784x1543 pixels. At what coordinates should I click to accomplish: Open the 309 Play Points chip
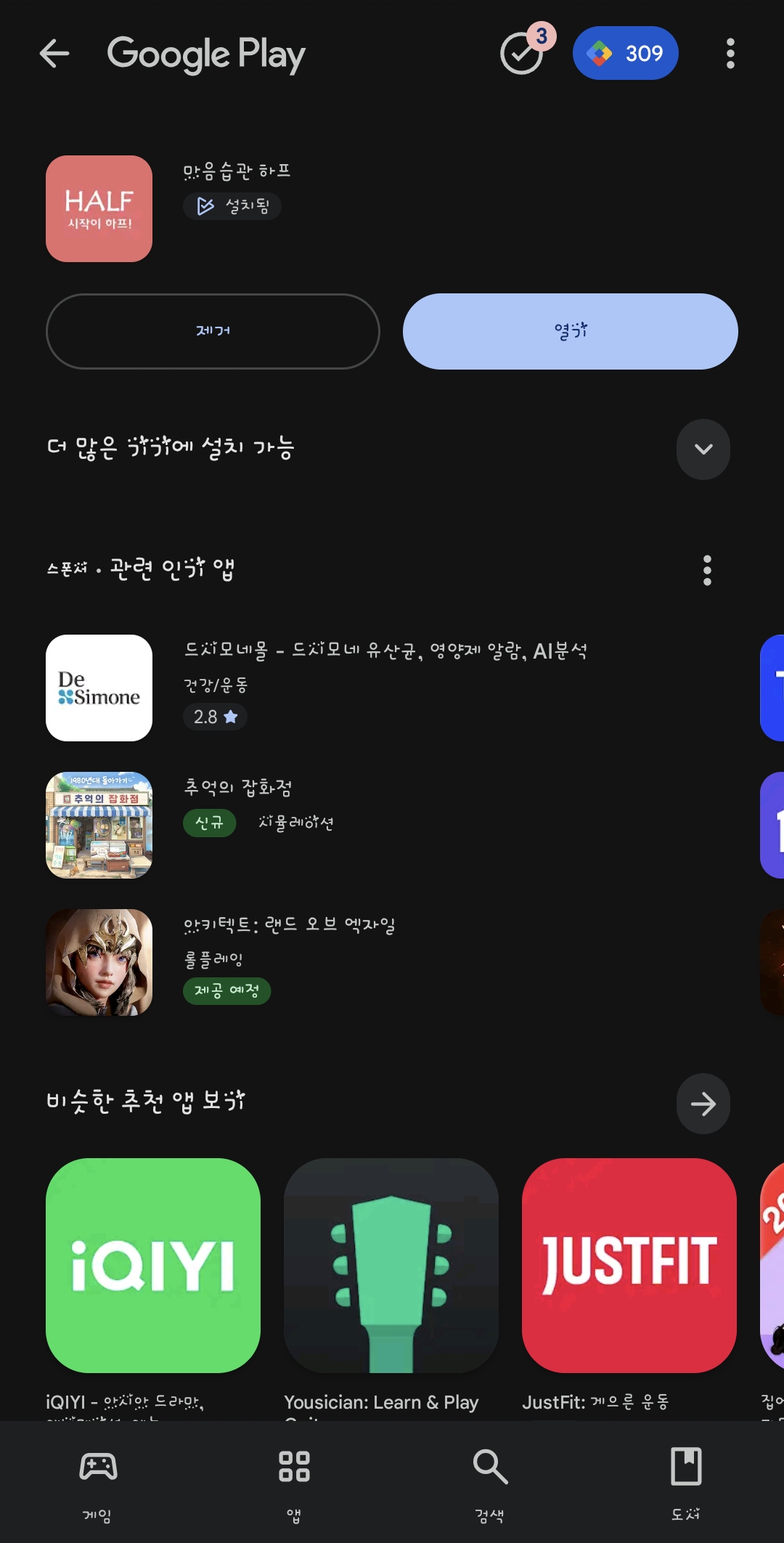coord(625,53)
